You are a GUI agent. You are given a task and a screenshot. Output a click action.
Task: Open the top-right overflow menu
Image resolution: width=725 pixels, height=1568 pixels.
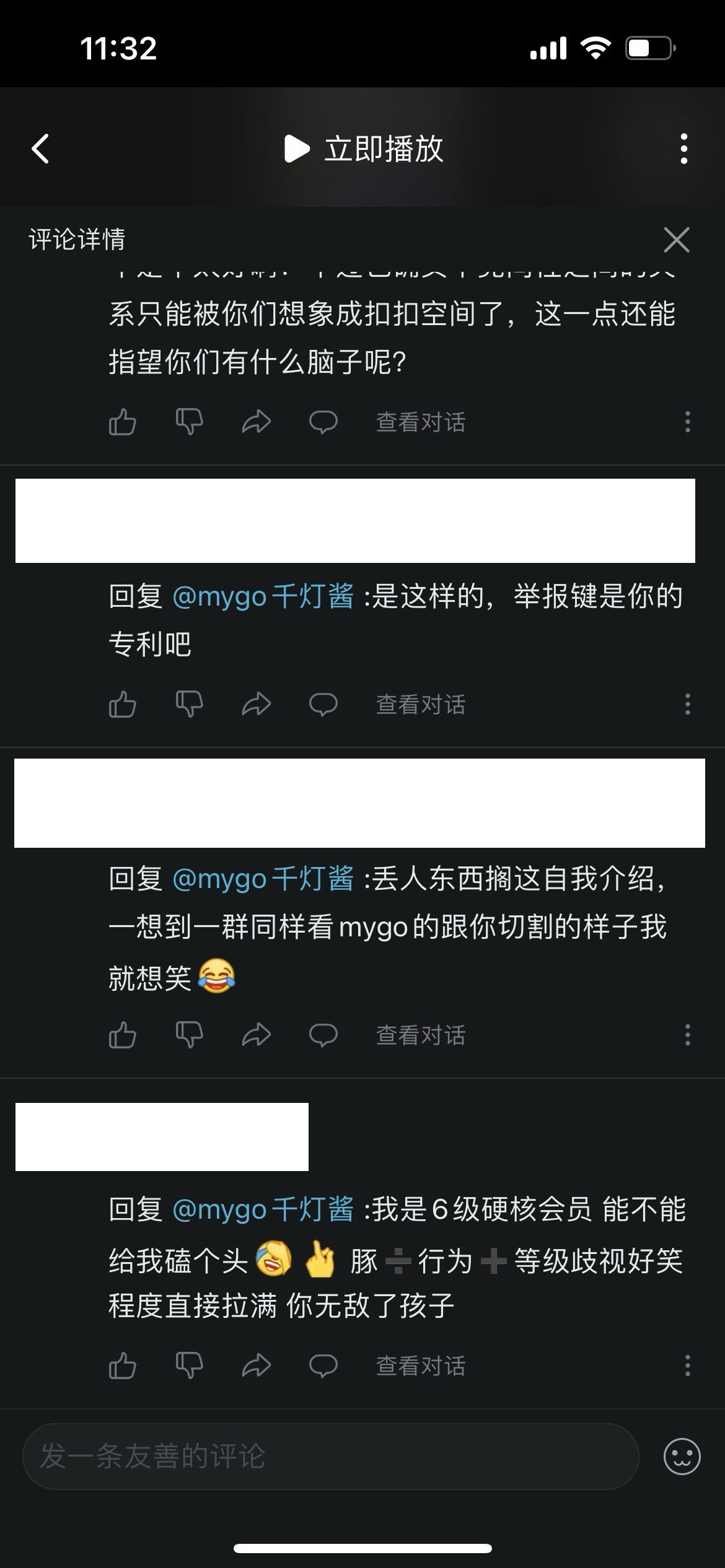tap(683, 149)
